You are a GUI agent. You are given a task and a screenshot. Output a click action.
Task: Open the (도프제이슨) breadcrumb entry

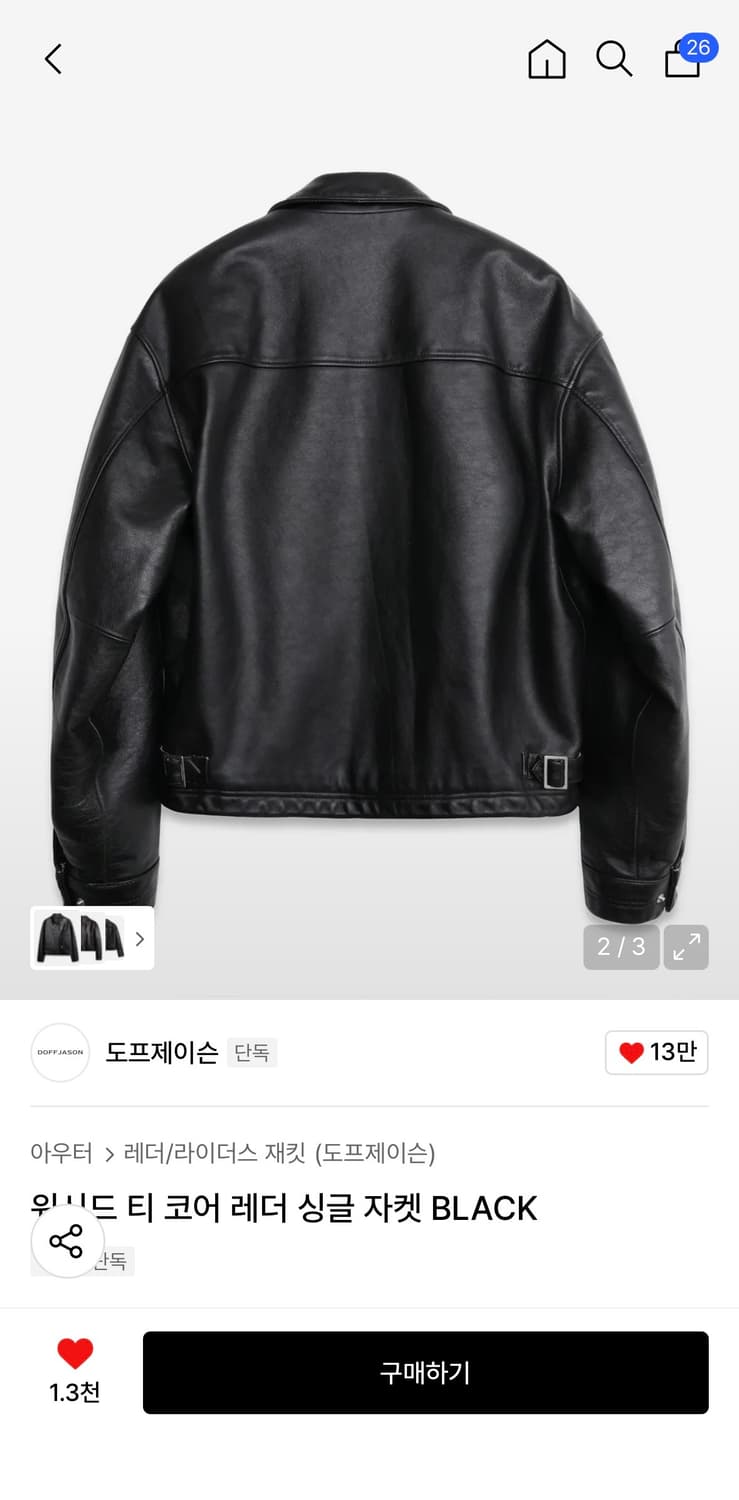point(378,1153)
